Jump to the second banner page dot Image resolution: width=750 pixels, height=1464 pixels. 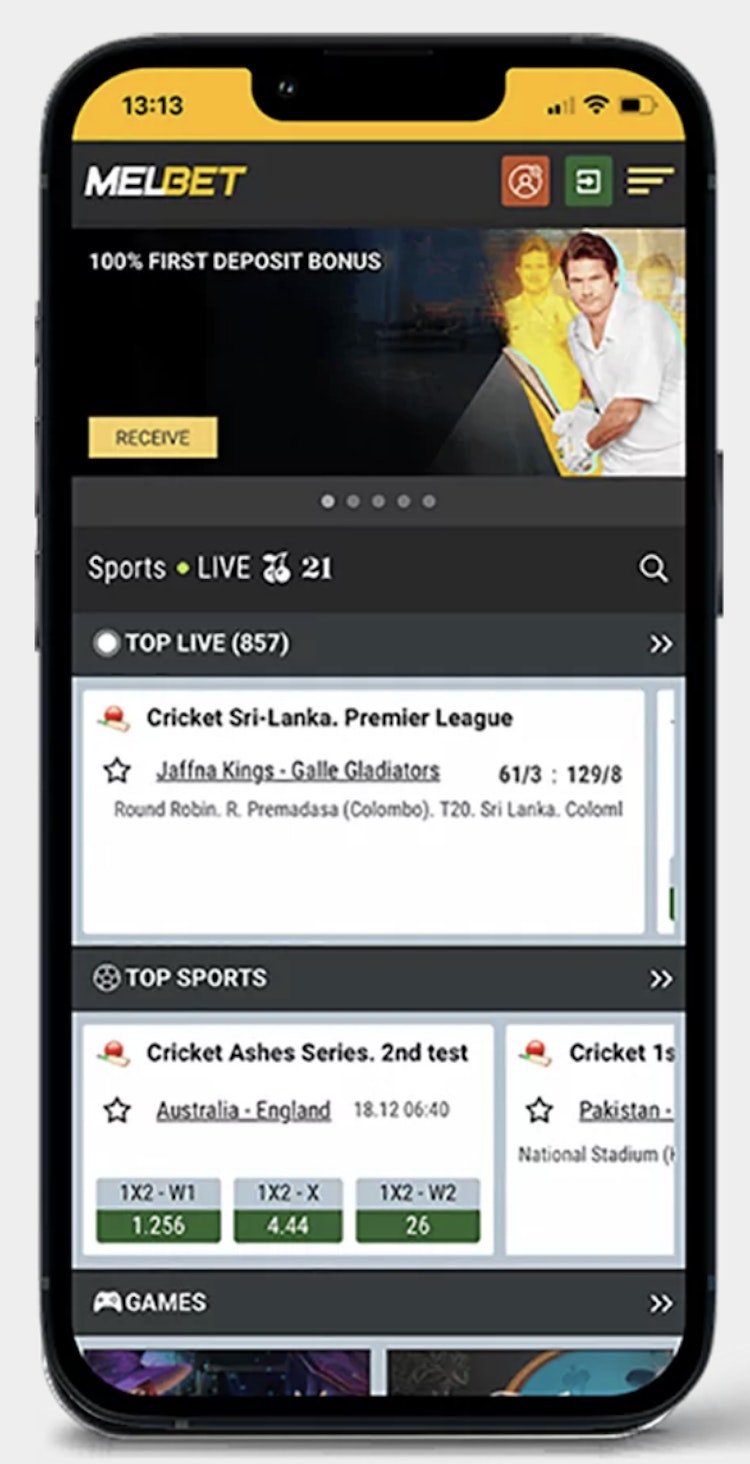click(353, 501)
